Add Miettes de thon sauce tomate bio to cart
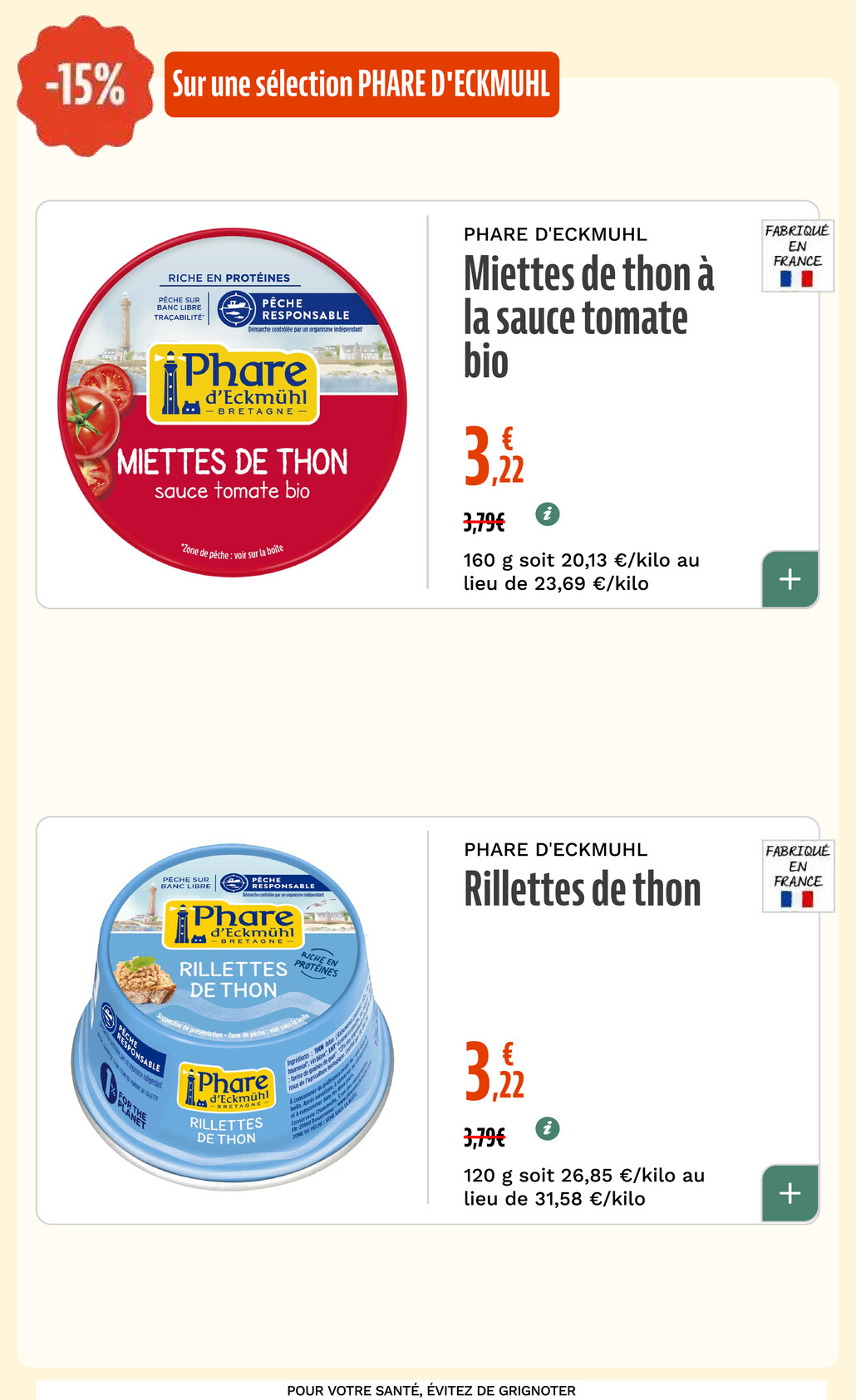The width and height of the screenshot is (856, 1400). coord(790,579)
